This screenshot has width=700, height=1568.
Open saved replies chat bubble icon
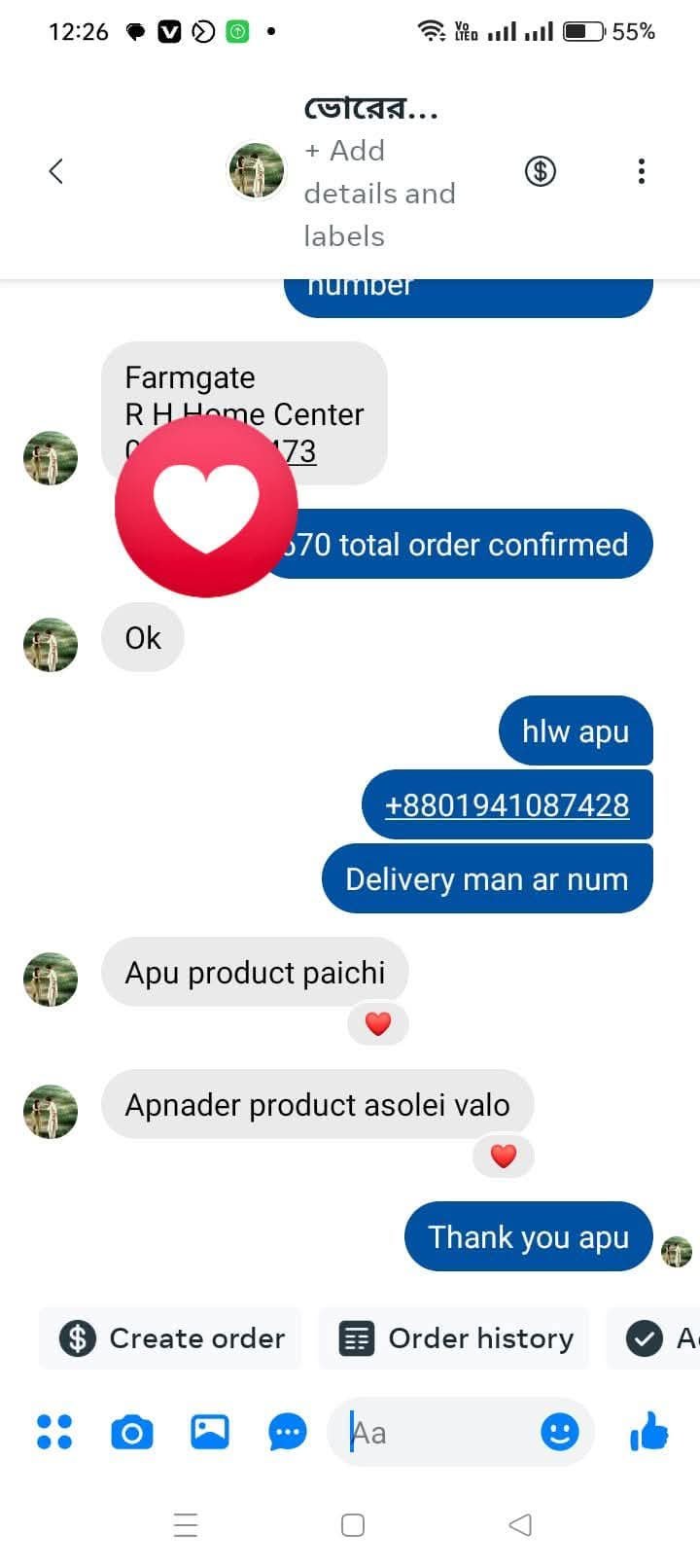tap(288, 1432)
